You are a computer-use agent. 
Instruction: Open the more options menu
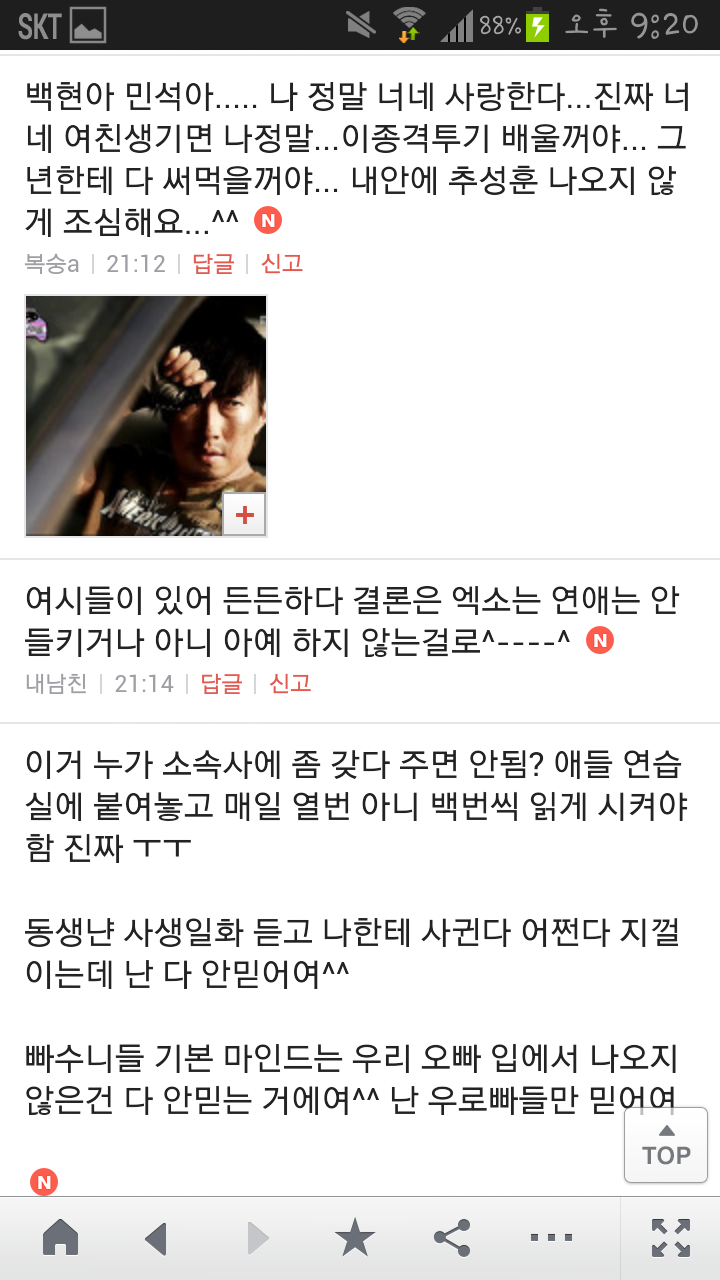(551, 1238)
